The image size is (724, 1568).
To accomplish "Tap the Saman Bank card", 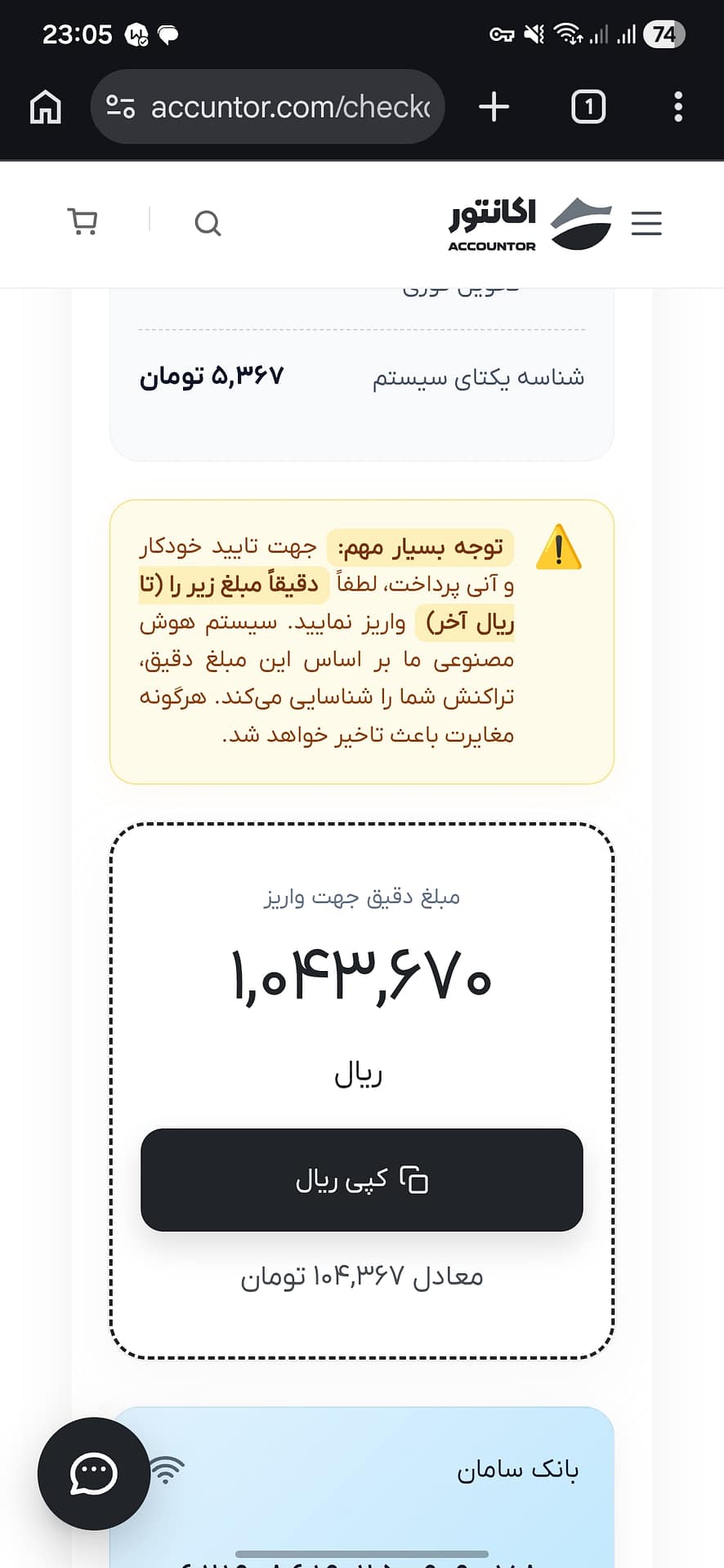I will [361, 1487].
